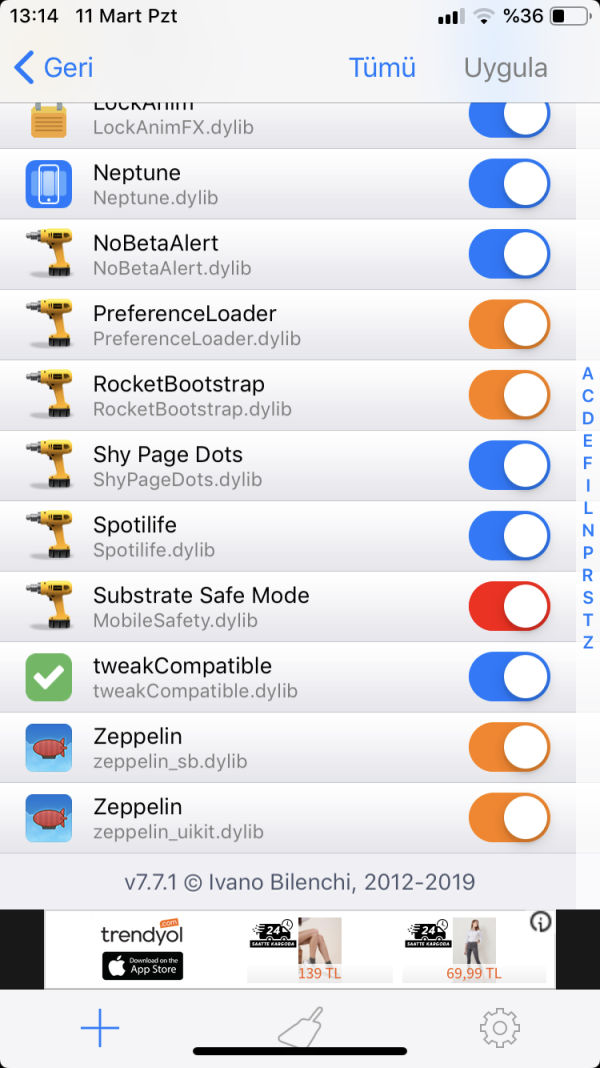Tap the ad info icon
600x1068 pixels.
coord(541,922)
